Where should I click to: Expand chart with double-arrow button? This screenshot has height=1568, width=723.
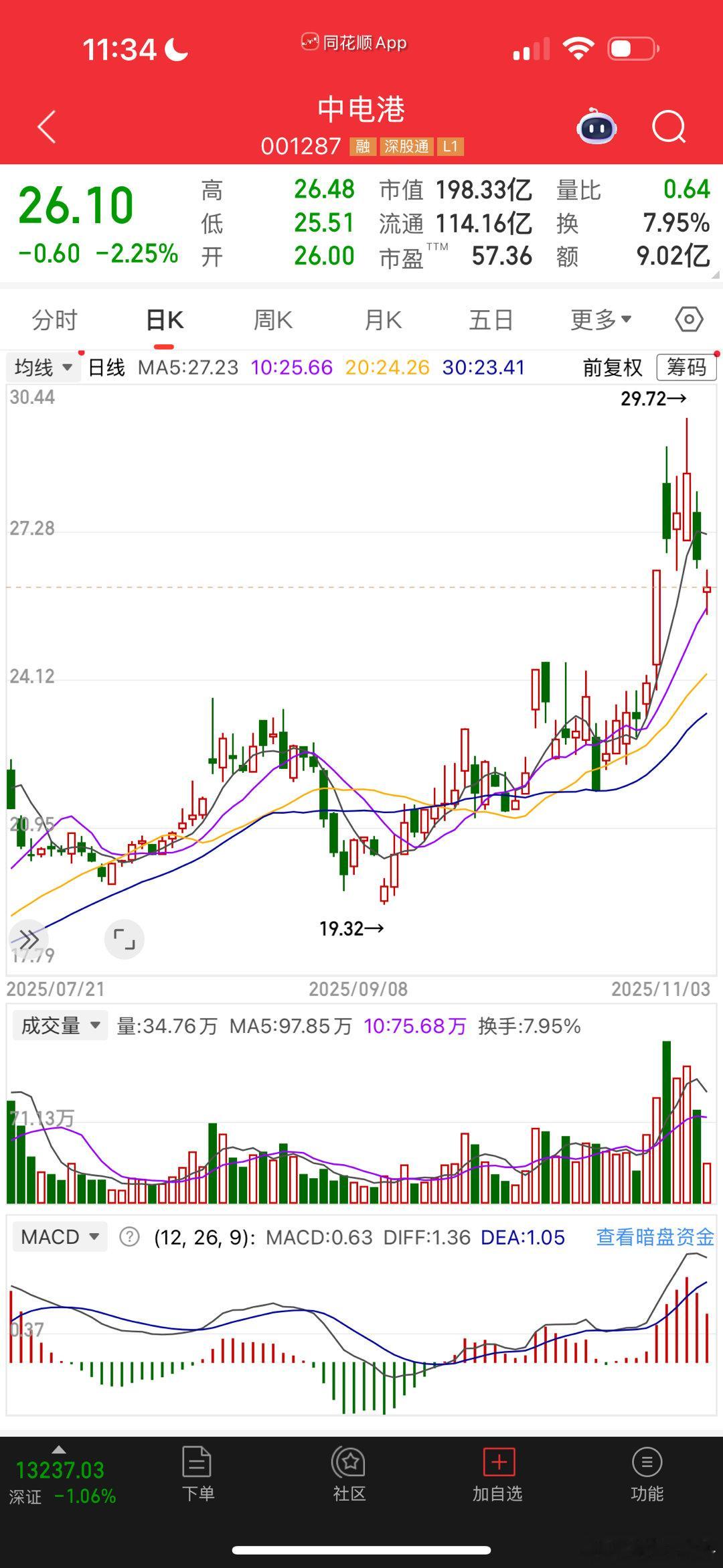(28, 939)
